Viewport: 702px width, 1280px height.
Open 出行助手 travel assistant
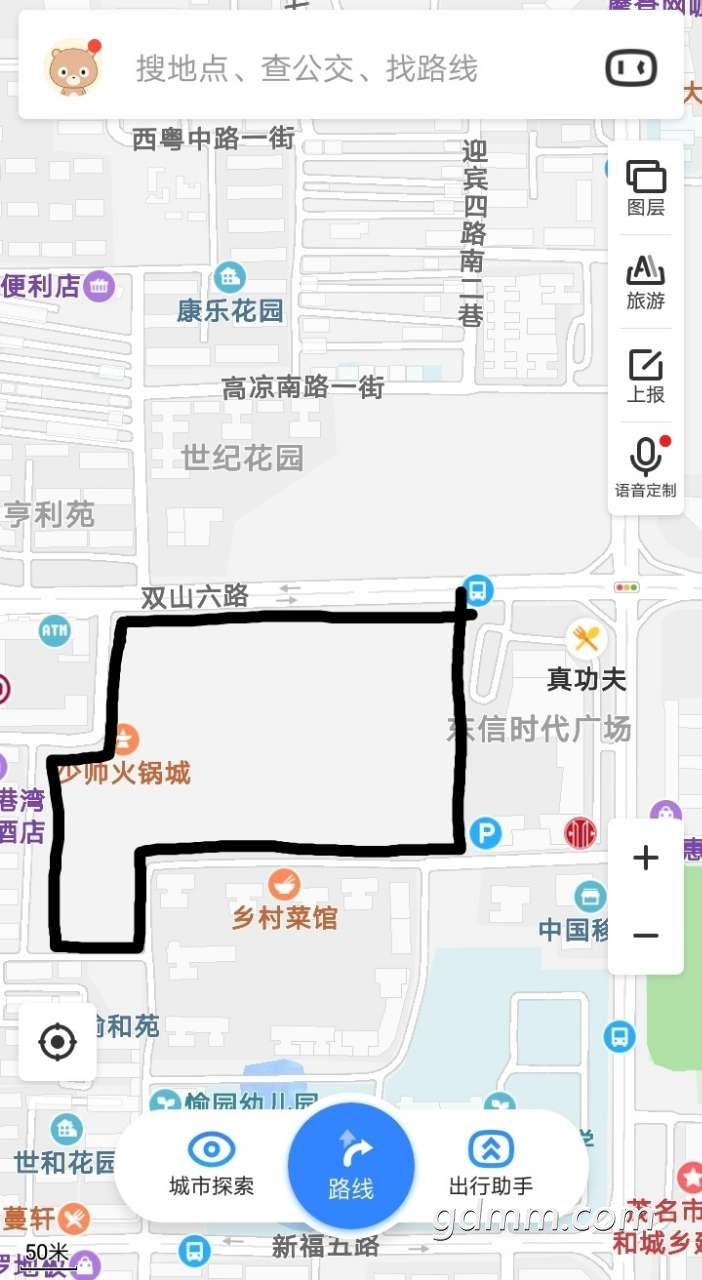491,1165
